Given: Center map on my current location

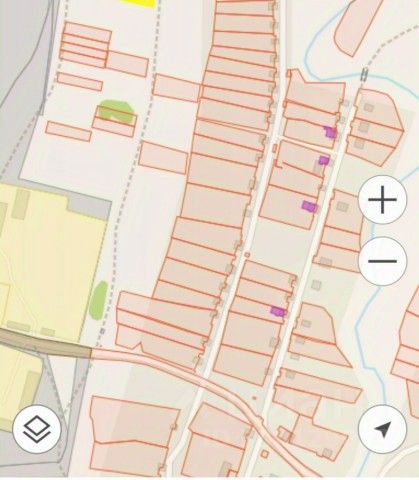Looking at the screenshot, I should coord(382,429).
